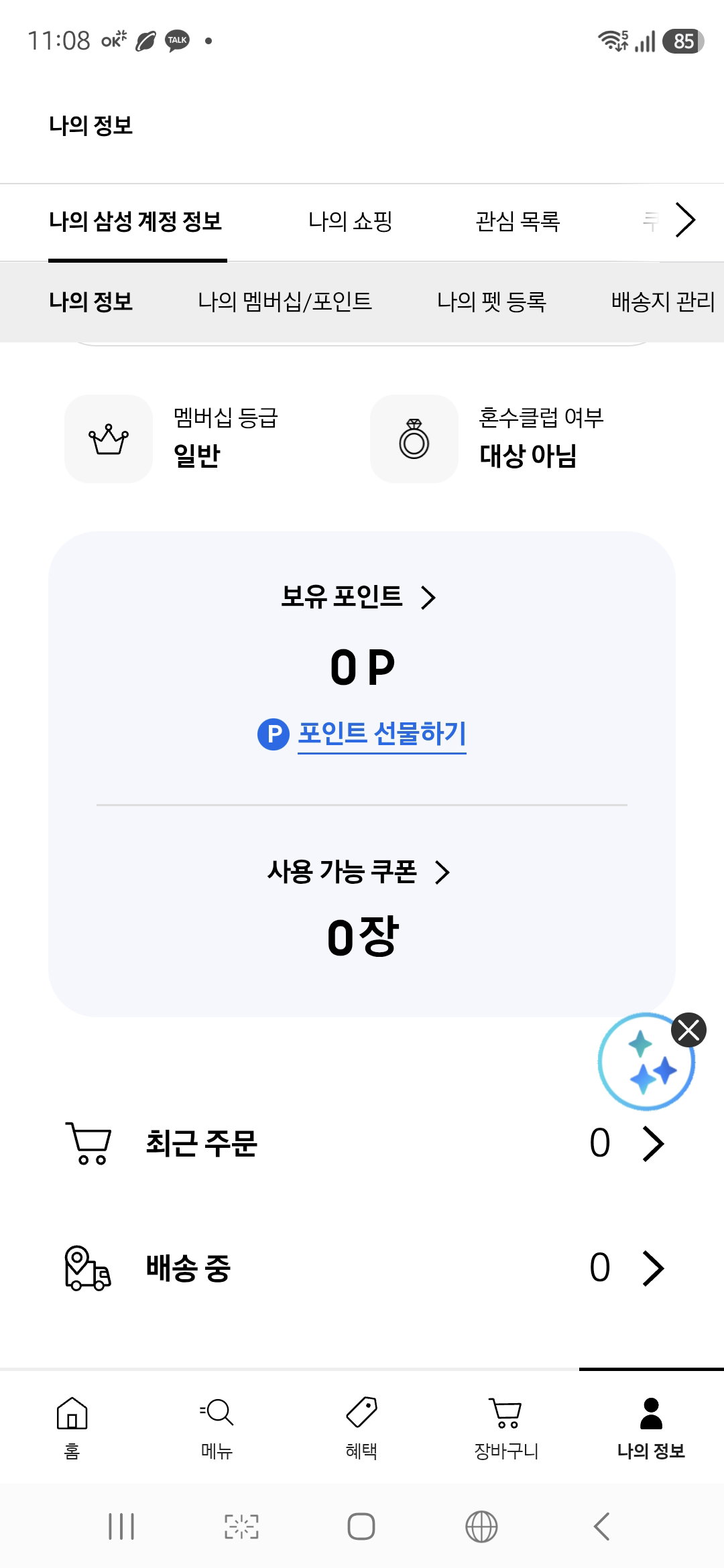Select the 나의 삼성 계정 정보 tab
Viewport: 724px width, 1568px height.
(x=135, y=221)
